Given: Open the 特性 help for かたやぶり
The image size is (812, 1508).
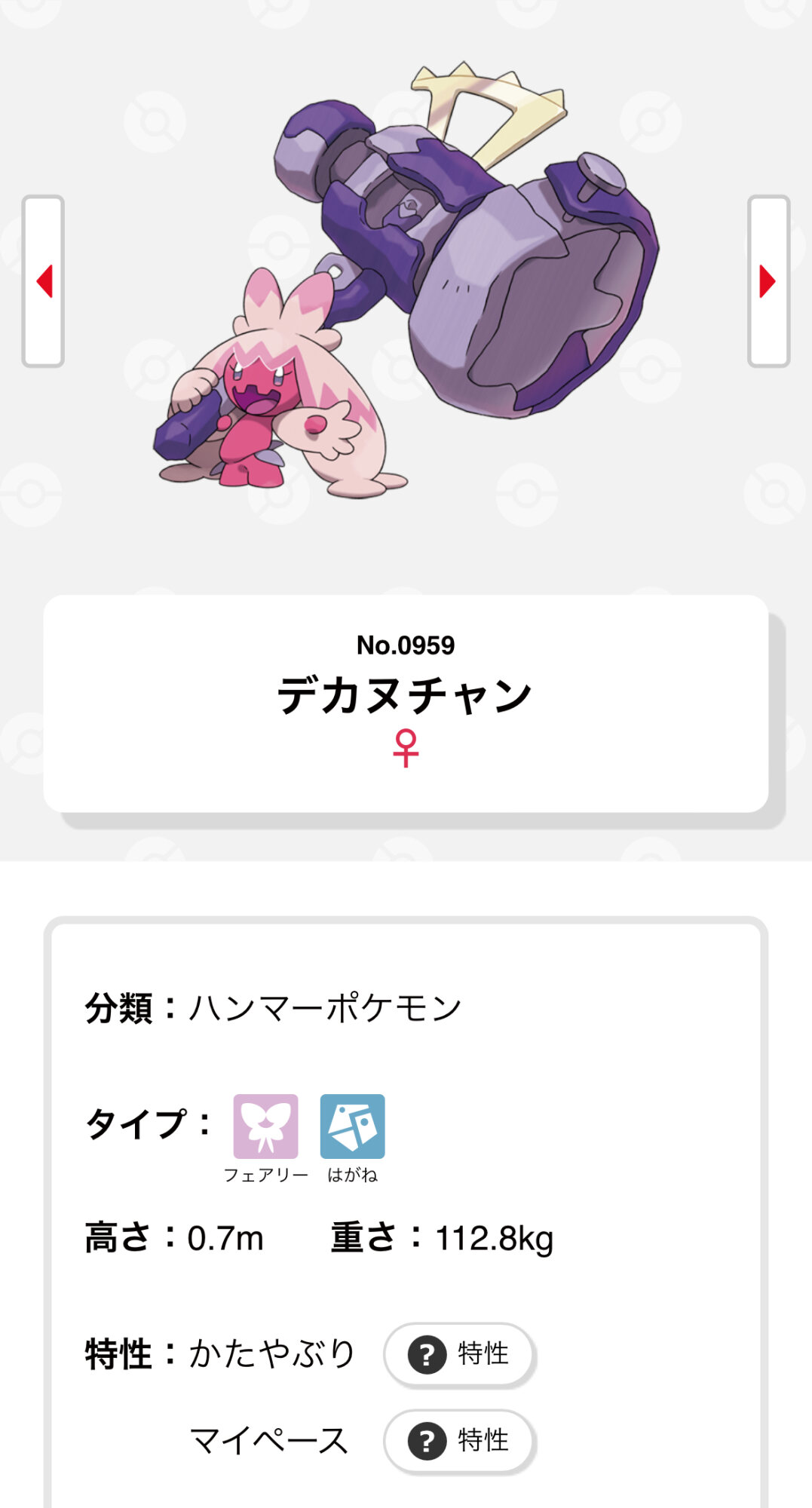Looking at the screenshot, I should pyautogui.click(x=459, y=1354).
